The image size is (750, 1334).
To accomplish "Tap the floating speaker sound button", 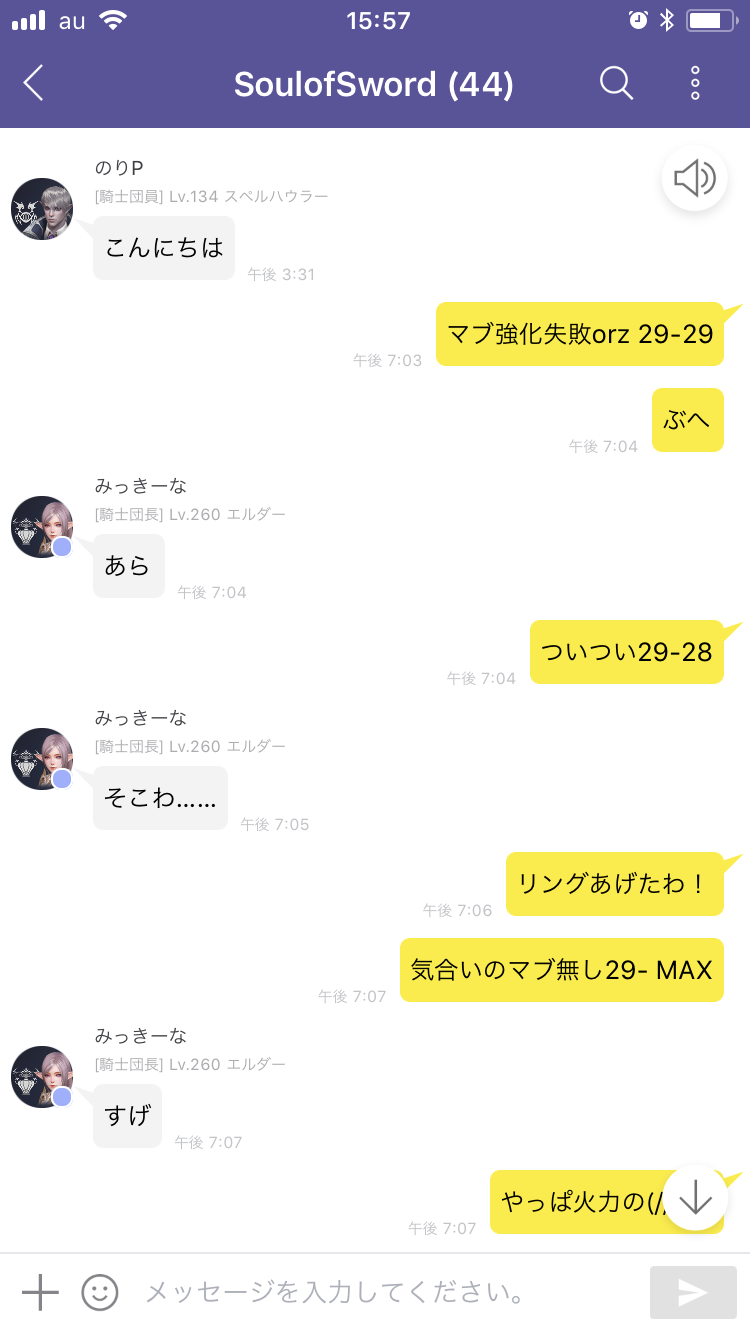I will click(x=694, y=179).
